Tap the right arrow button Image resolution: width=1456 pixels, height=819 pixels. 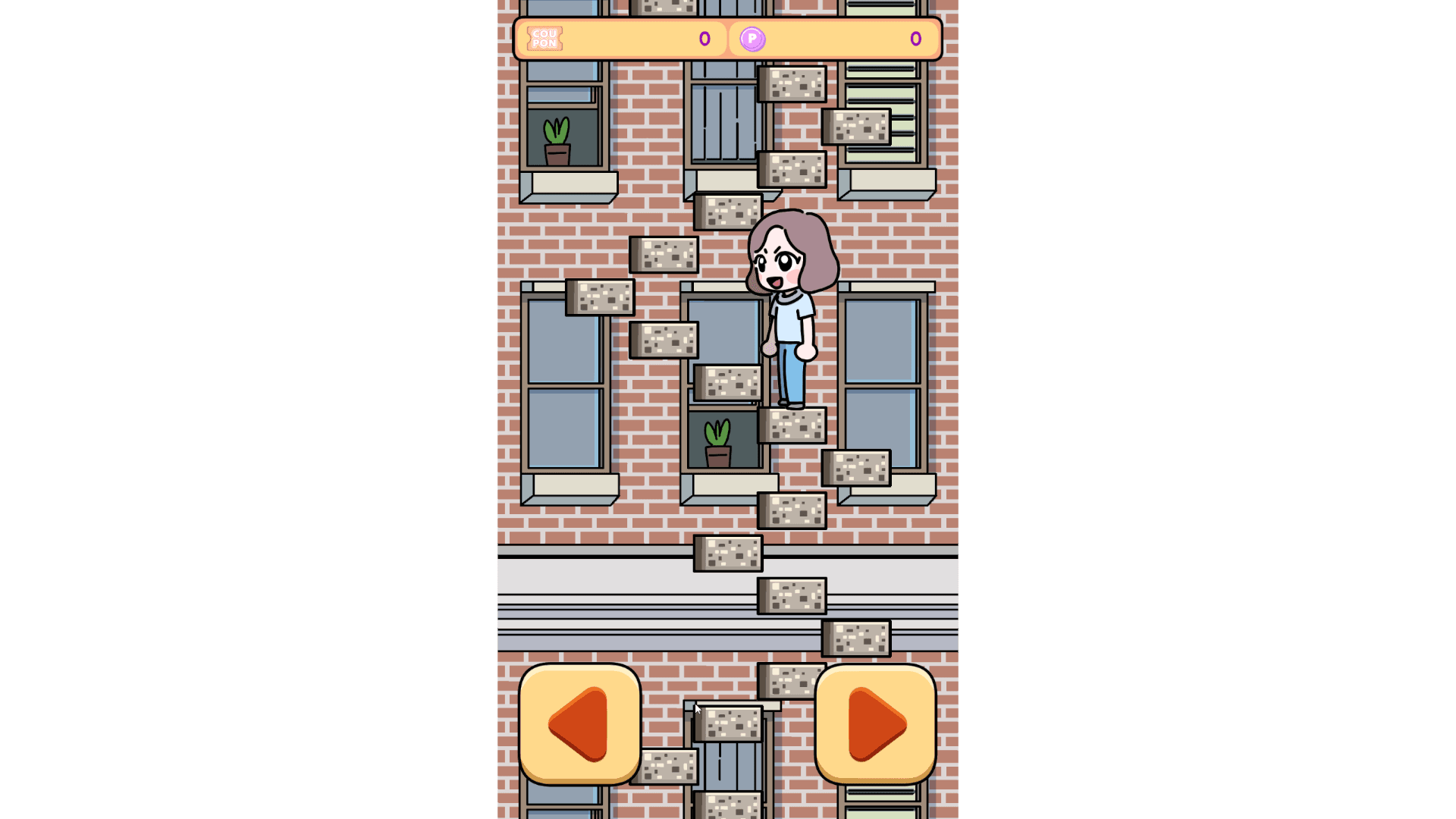(x=875, y=723)
